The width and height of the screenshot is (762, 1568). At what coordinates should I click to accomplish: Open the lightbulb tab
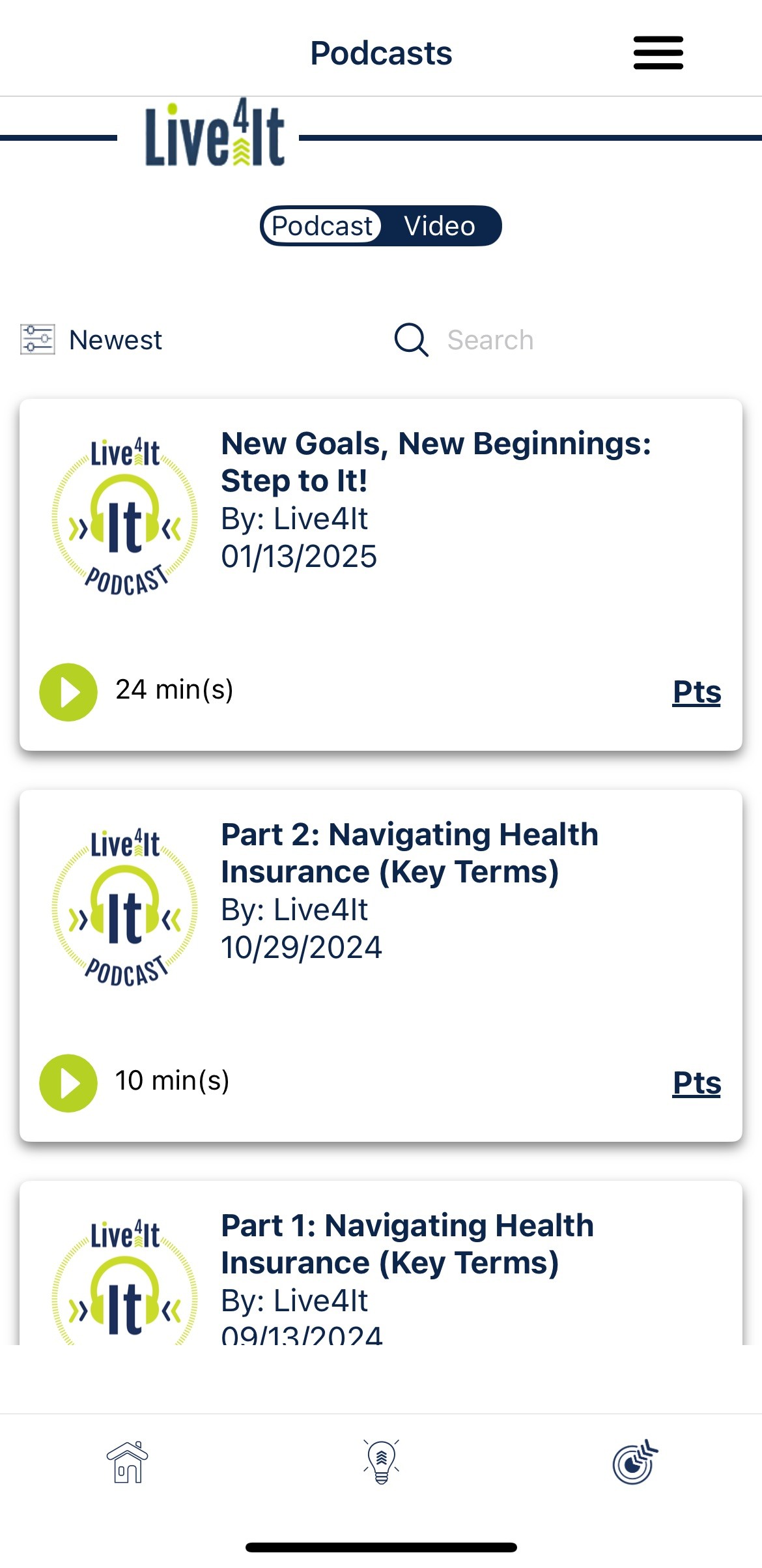[x=382, y=1462]
